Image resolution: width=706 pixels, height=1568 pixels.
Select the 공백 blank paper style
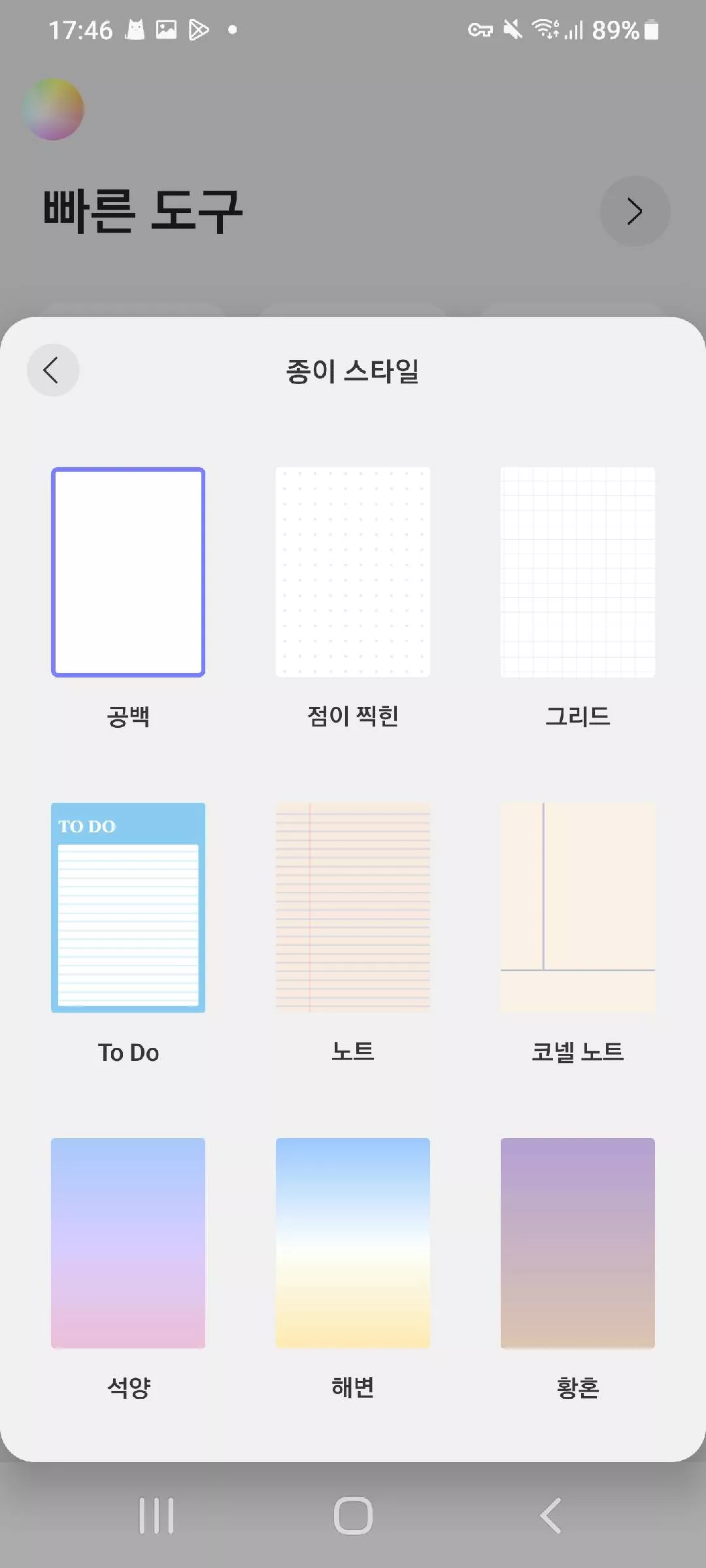click(x=128, y=572)
